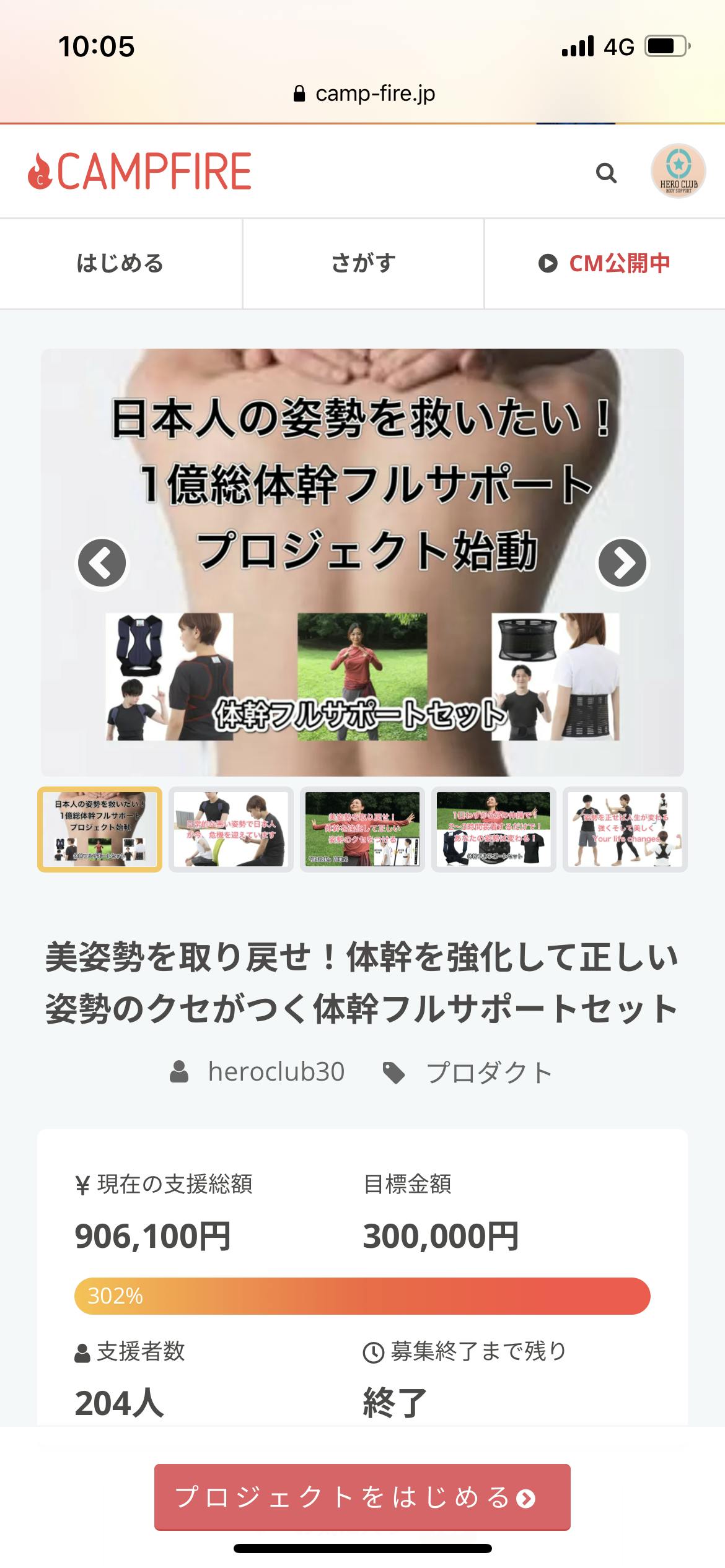
Task: Go to CAMPFIRE home via logo
Action: (x=140, y=172)
